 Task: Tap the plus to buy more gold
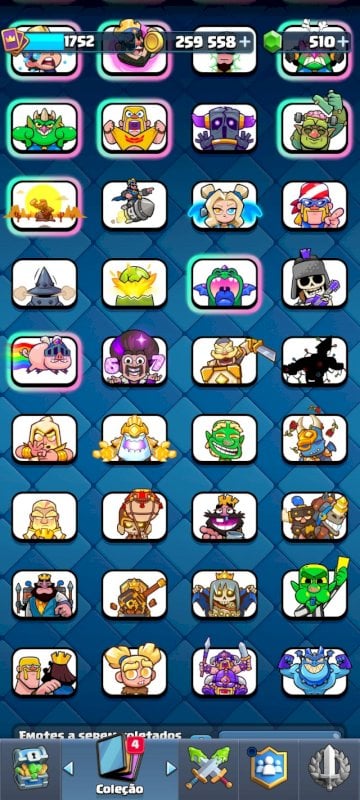click(245, 42)
